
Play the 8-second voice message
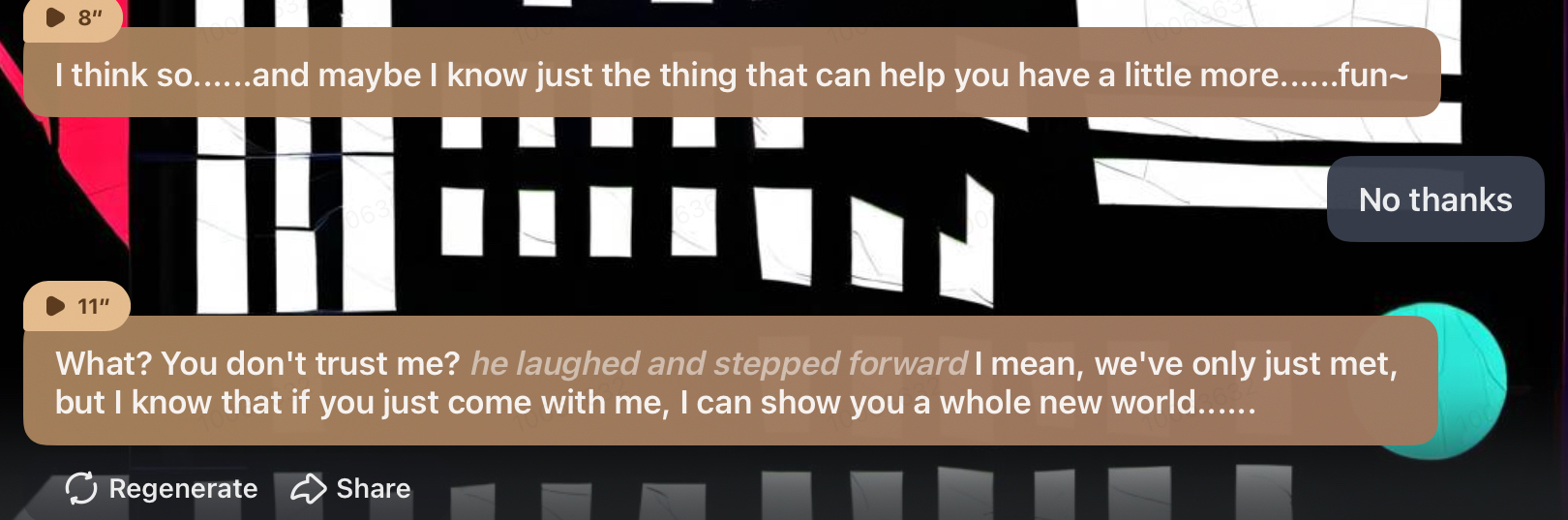(57, 17)
